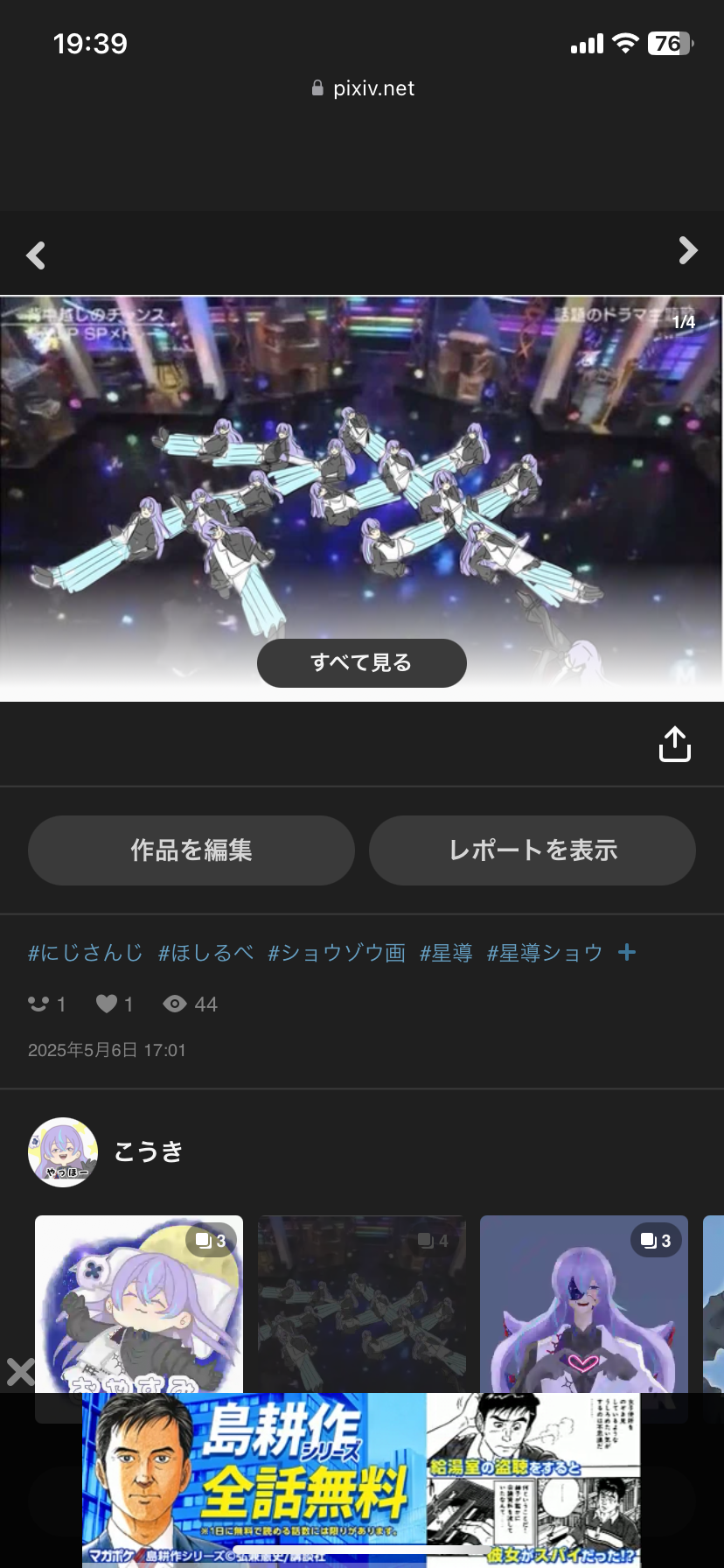The height and width of the screenshot is (1568, 724).
Task: Open the #にじさんじ tag
Action: [85, 953]
